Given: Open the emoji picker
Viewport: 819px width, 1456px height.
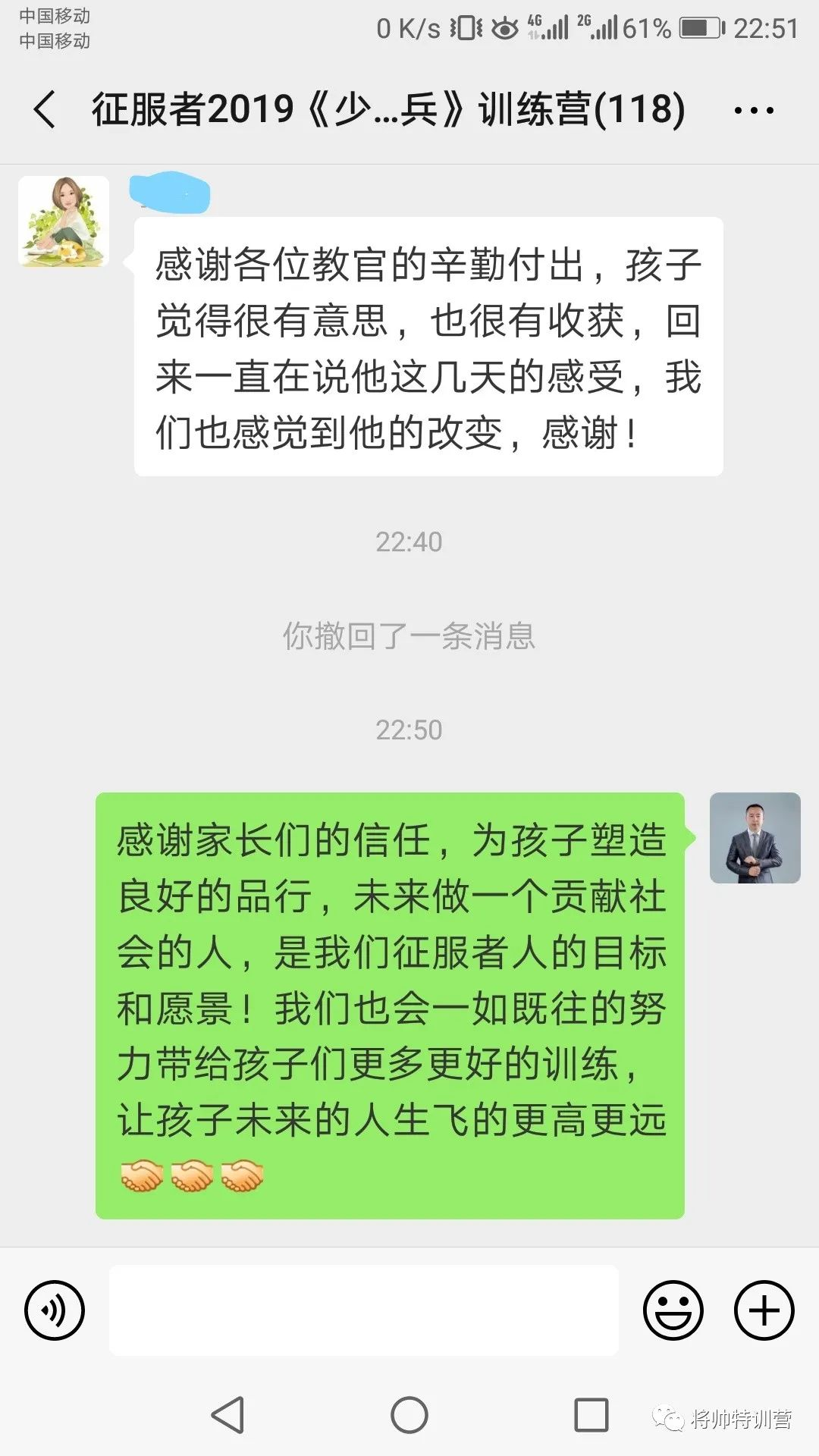Looking at the screenshot, I should coord(673,1310).
